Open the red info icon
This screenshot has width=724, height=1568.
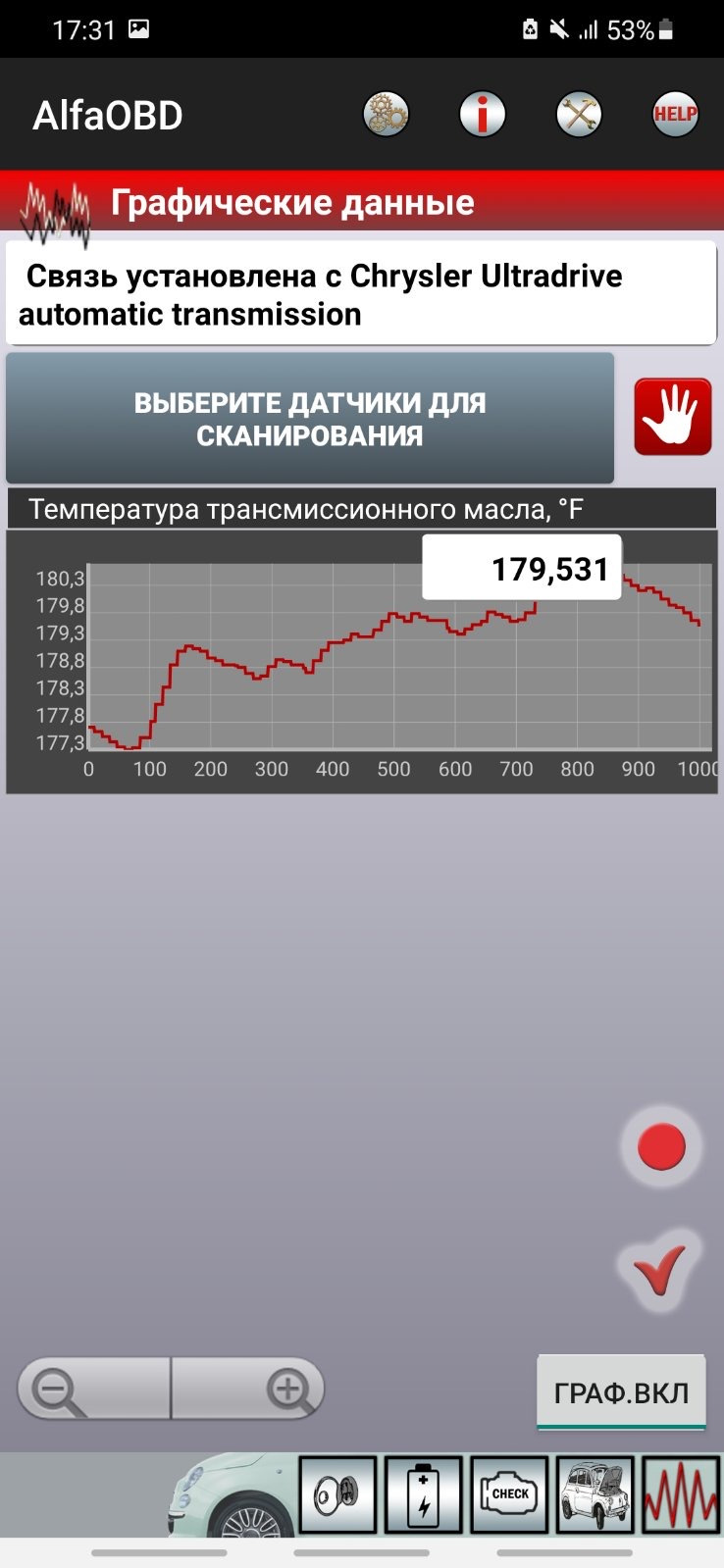[x=482, y=115]
